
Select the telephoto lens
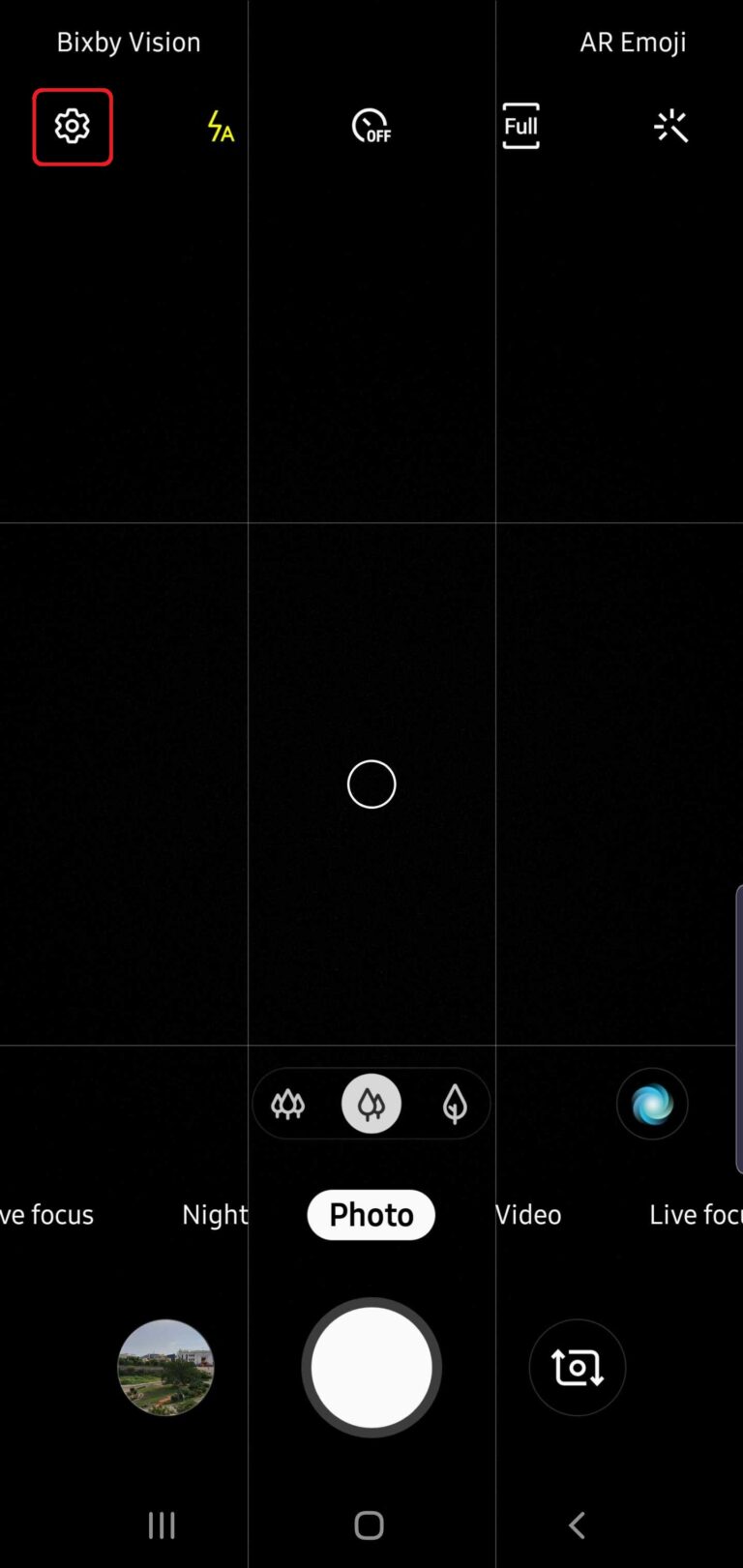click(455, 1104)
